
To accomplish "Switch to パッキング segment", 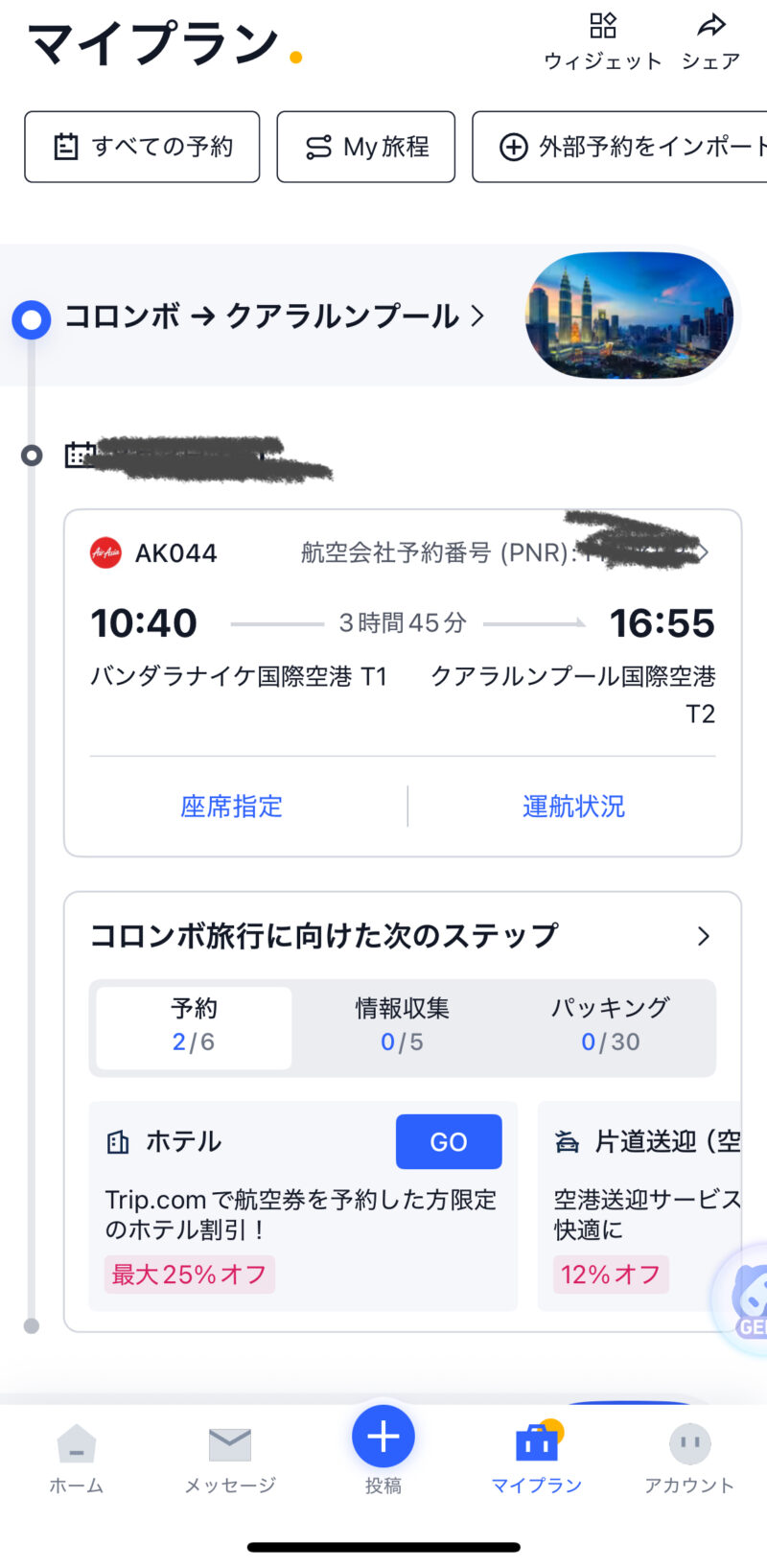I will tap(610, 1027).
